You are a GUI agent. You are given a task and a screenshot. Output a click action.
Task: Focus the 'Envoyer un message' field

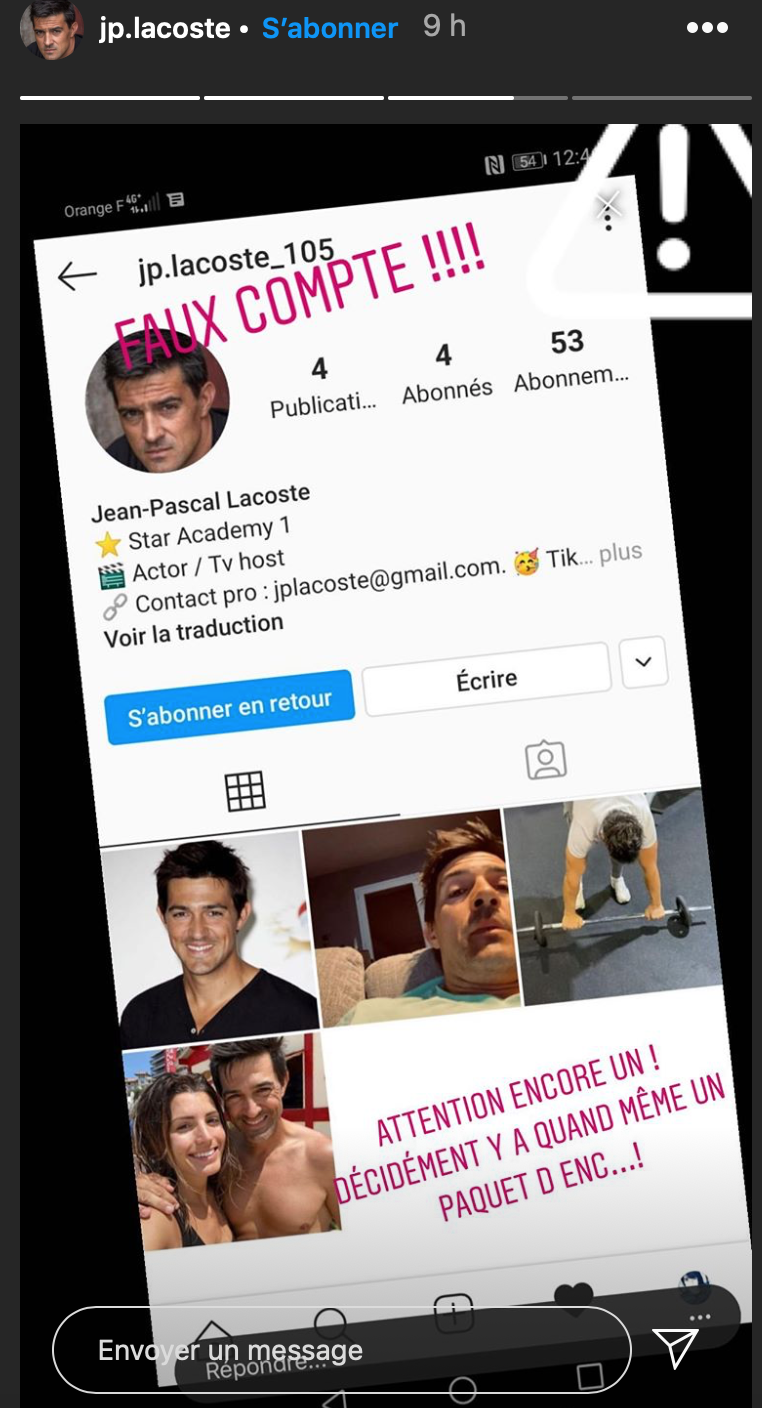pos(340,1350)
